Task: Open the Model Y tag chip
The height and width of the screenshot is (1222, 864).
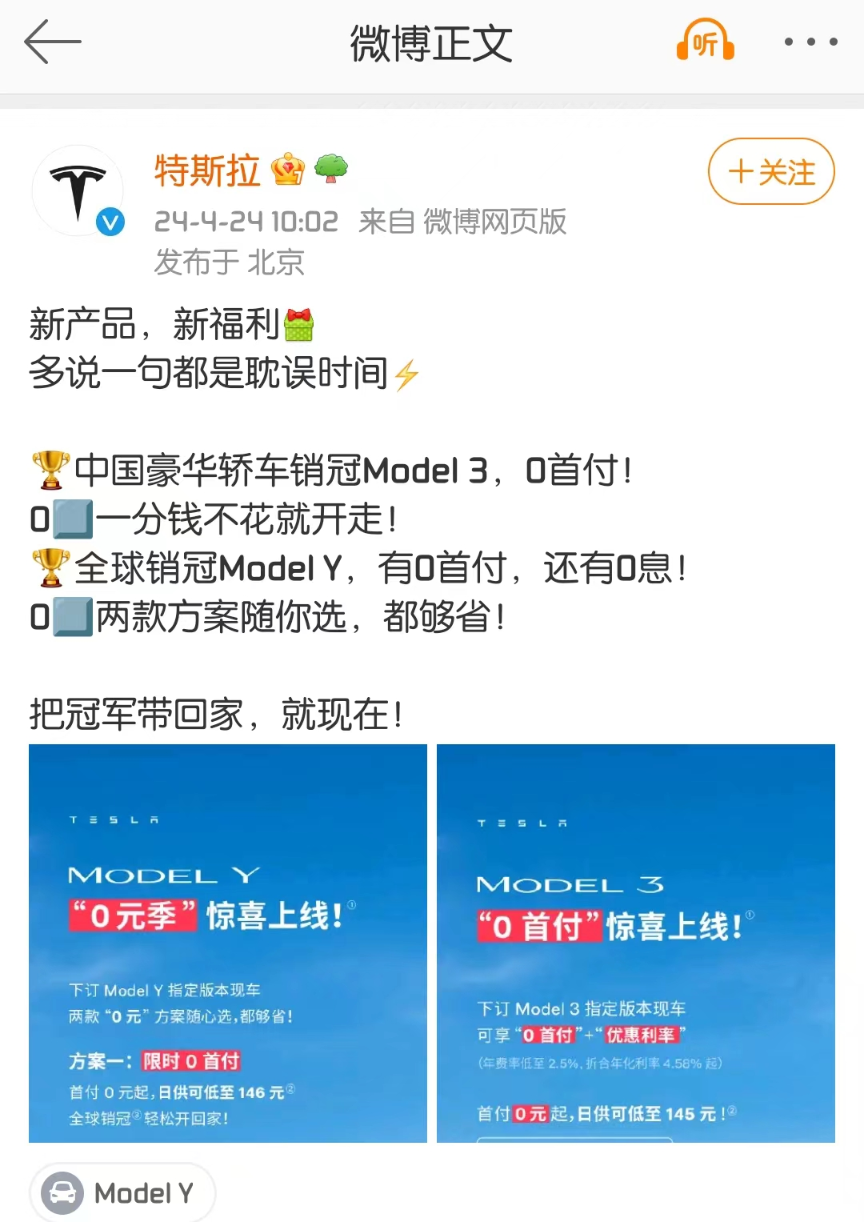Action: pyautogui.click(x=122, y=1193)
